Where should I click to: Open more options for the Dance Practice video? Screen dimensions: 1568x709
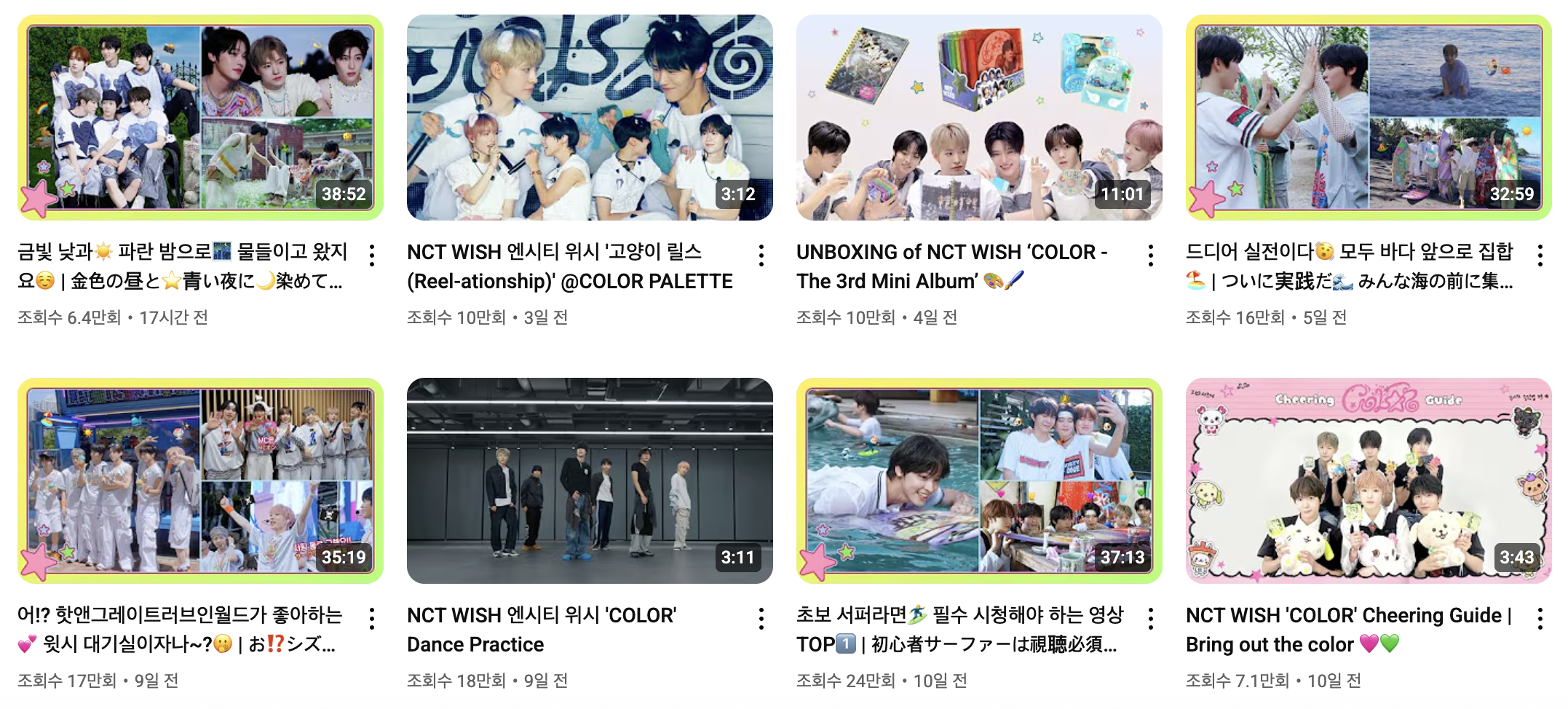click(x=761, y=619)
